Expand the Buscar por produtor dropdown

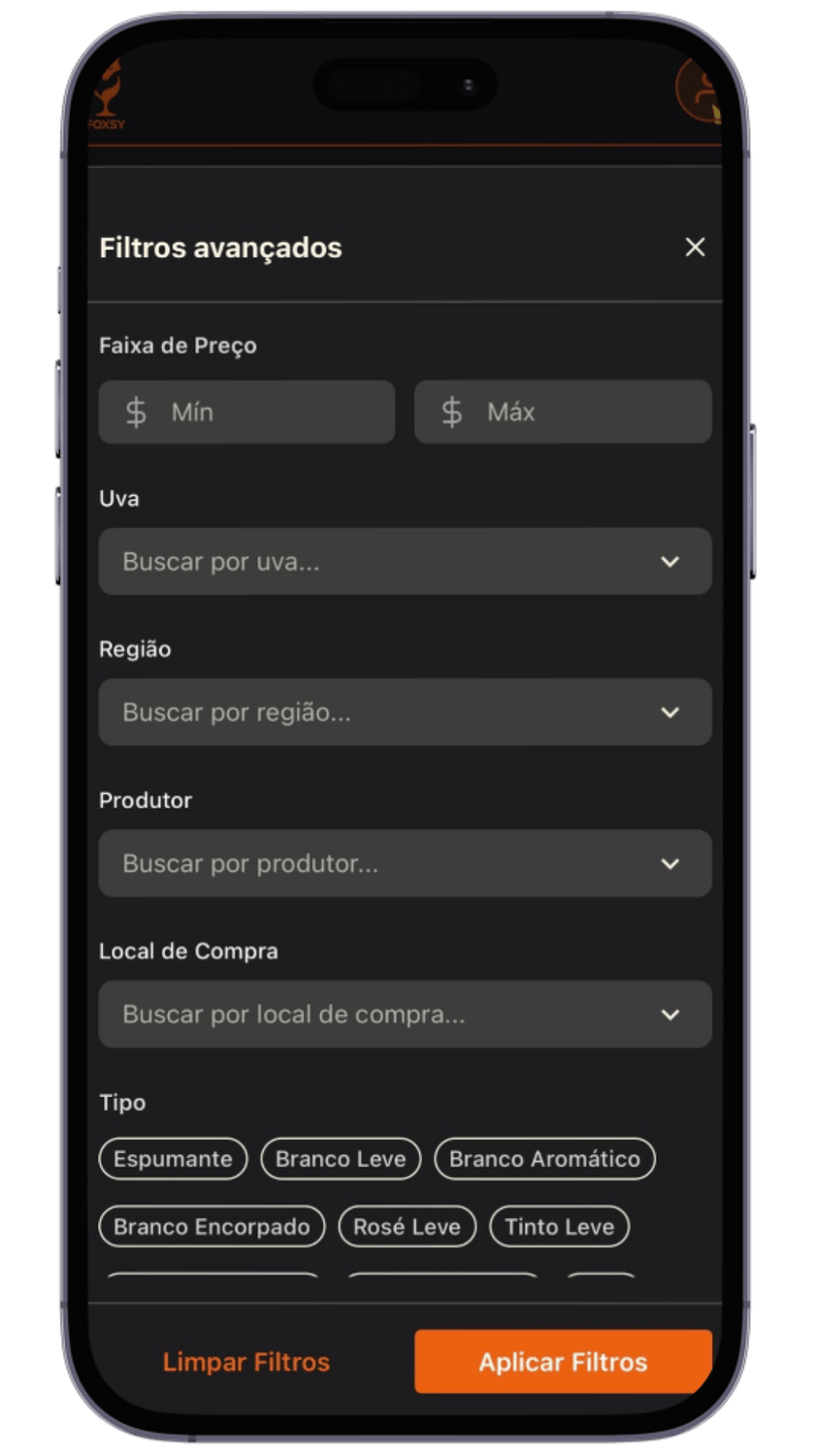click(405, 864)
